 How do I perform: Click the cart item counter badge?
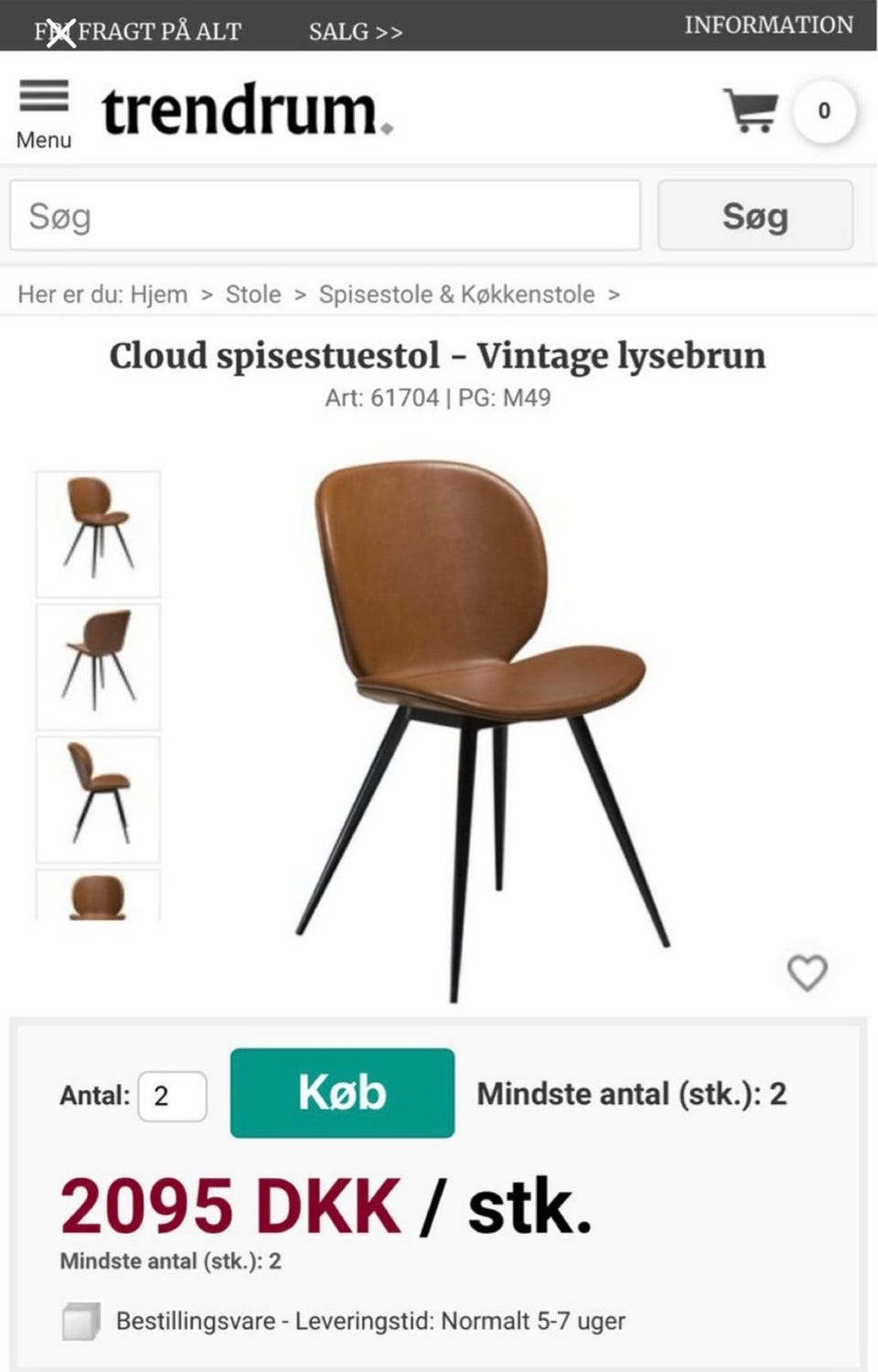822,111
